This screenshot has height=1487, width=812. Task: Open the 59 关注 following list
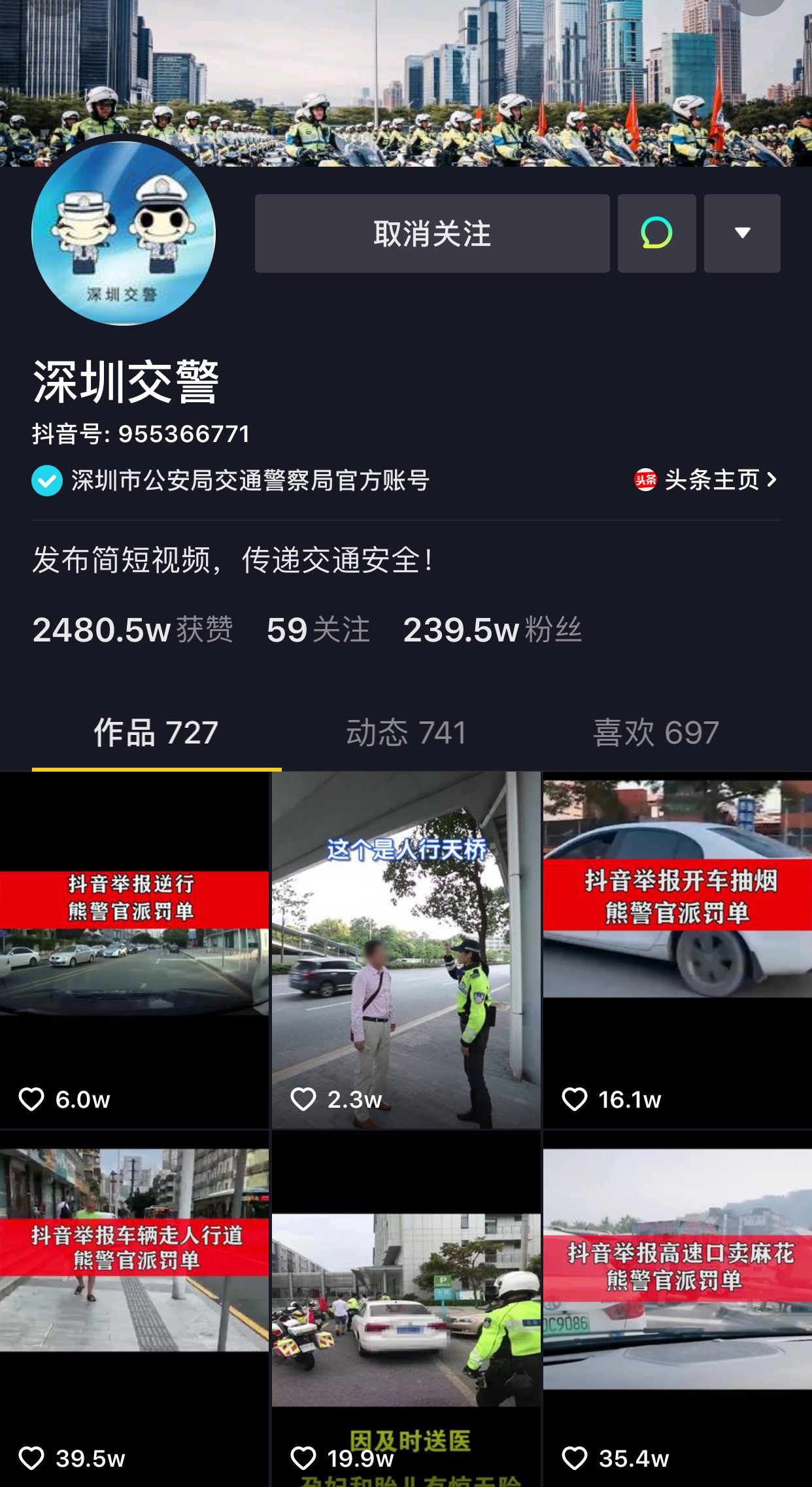(318, 630)
